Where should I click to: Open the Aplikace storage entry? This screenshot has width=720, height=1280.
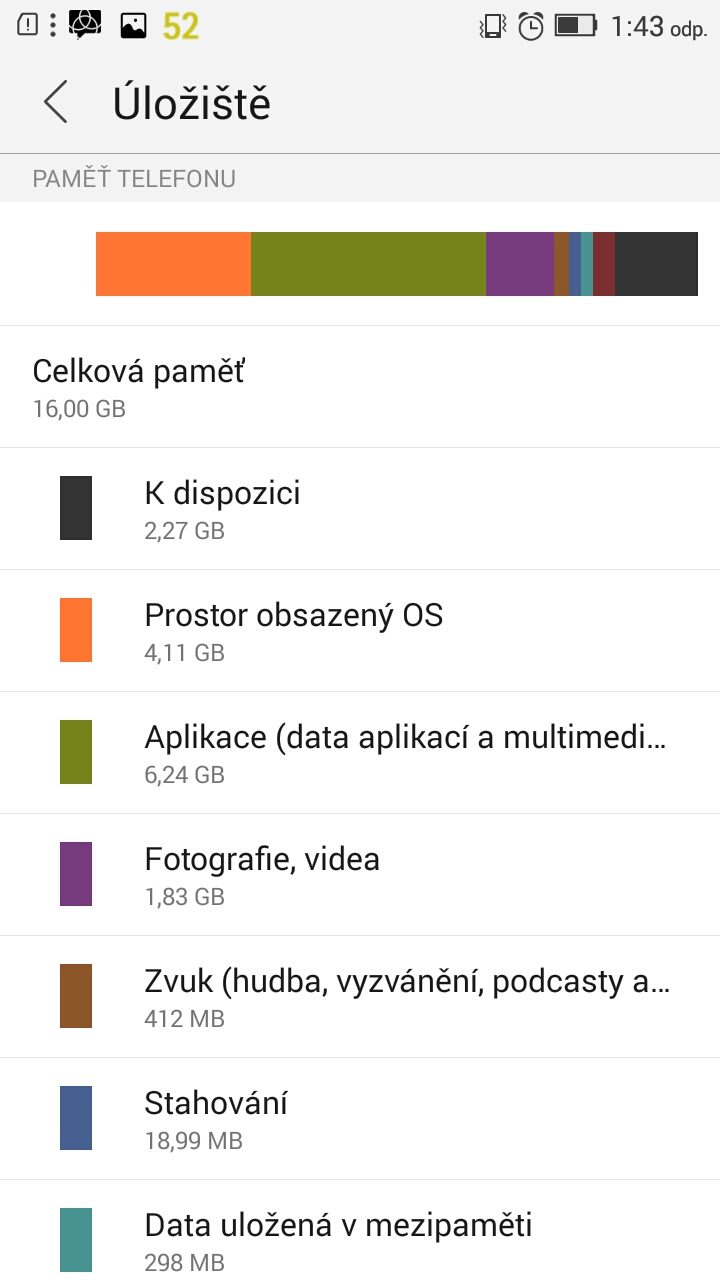[x=360, y=753]
